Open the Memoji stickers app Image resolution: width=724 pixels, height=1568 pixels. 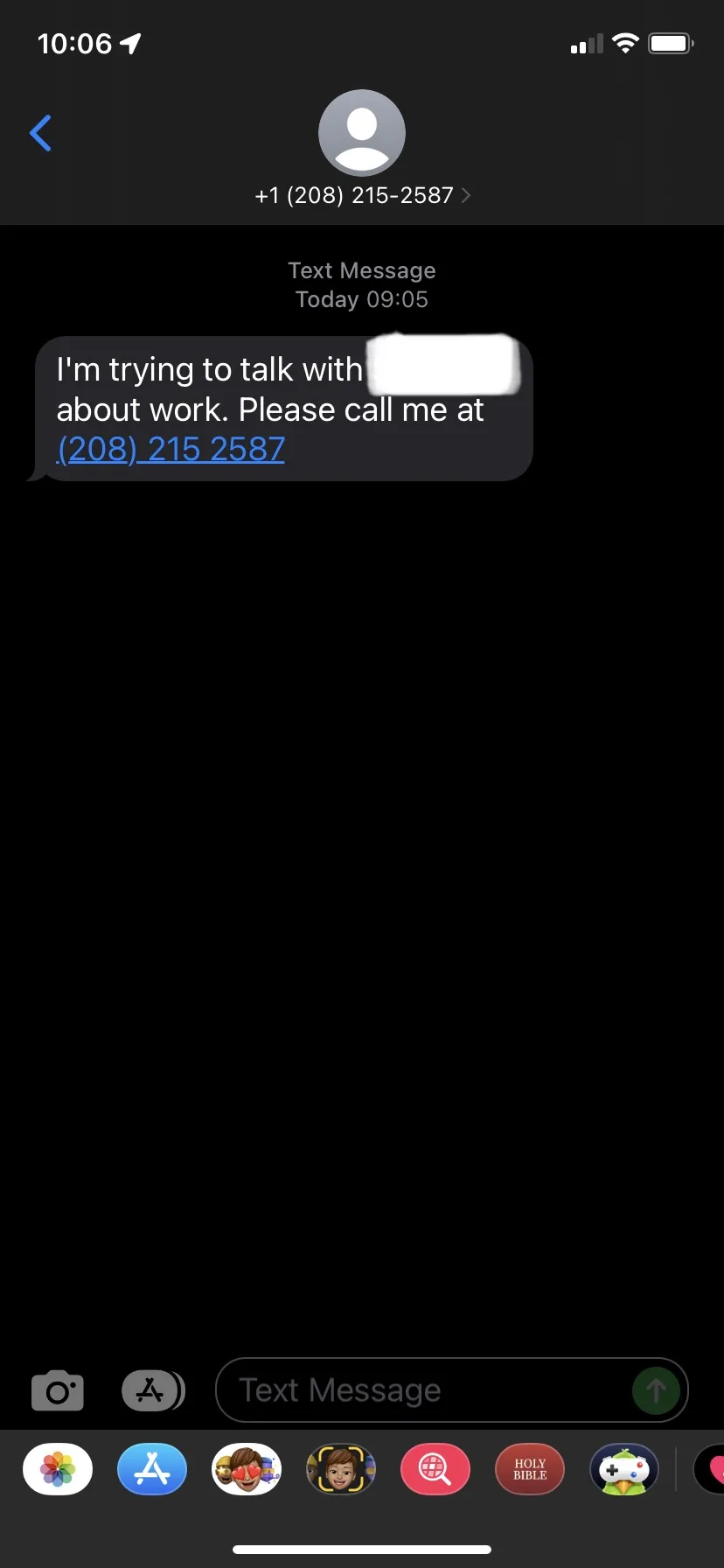[247, 1469]
